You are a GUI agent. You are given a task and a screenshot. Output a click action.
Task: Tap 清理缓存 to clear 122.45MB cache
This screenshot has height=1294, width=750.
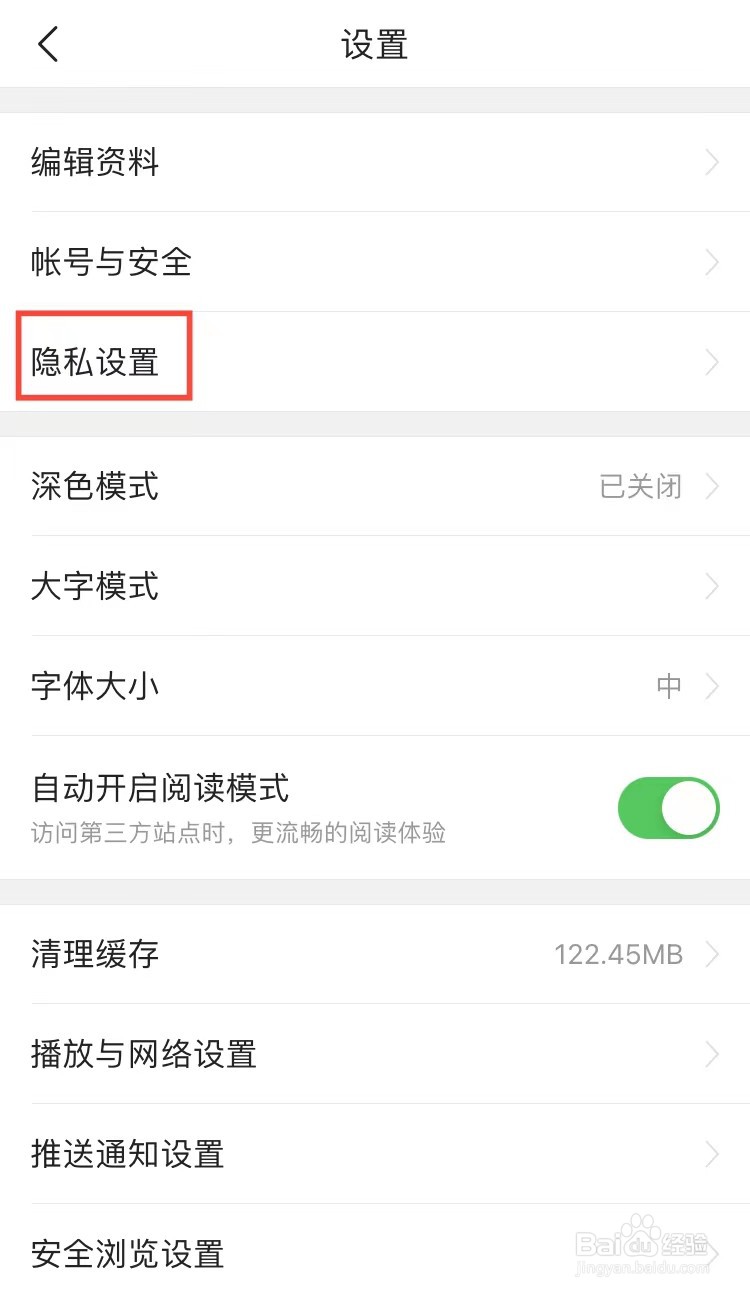(x=95, y=954)
